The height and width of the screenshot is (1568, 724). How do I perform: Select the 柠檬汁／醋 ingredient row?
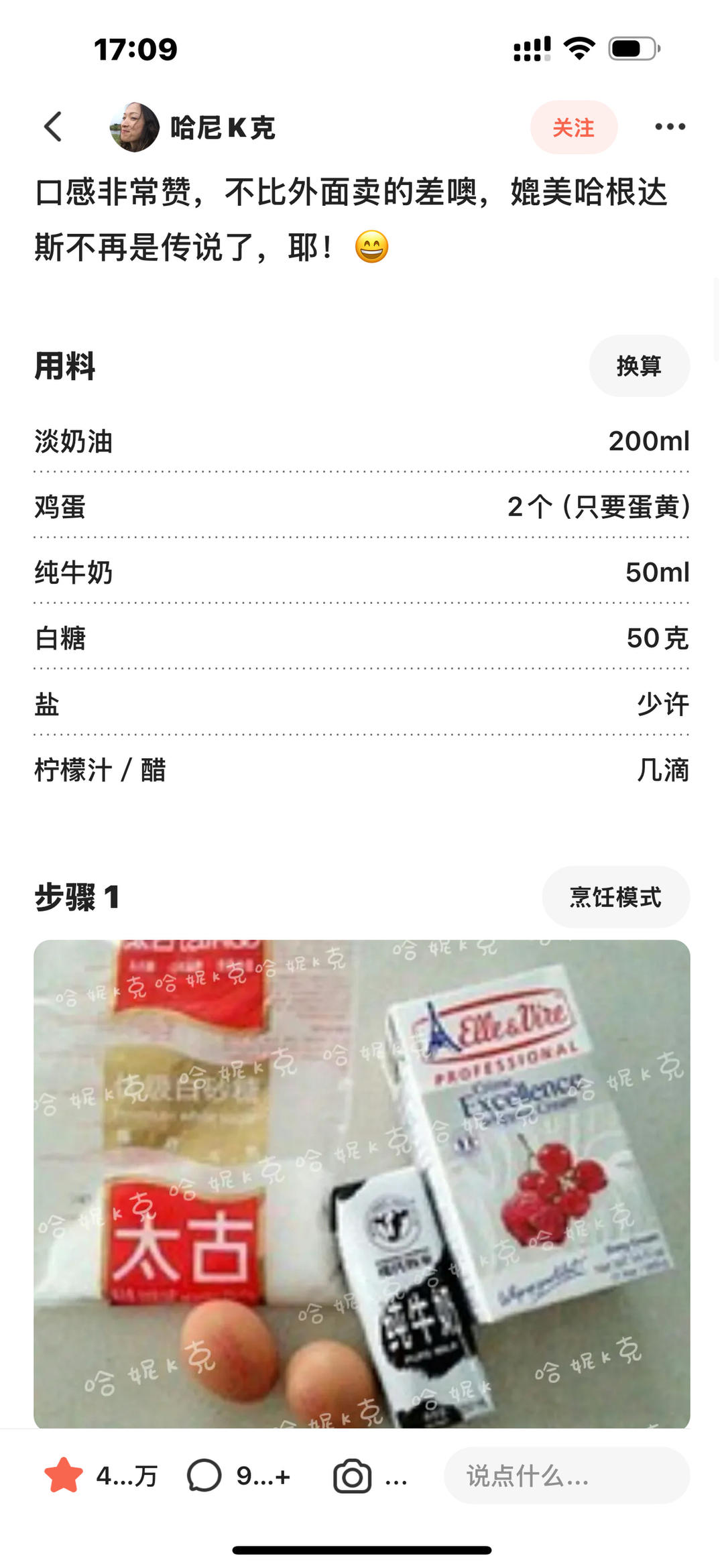(362, 771)
